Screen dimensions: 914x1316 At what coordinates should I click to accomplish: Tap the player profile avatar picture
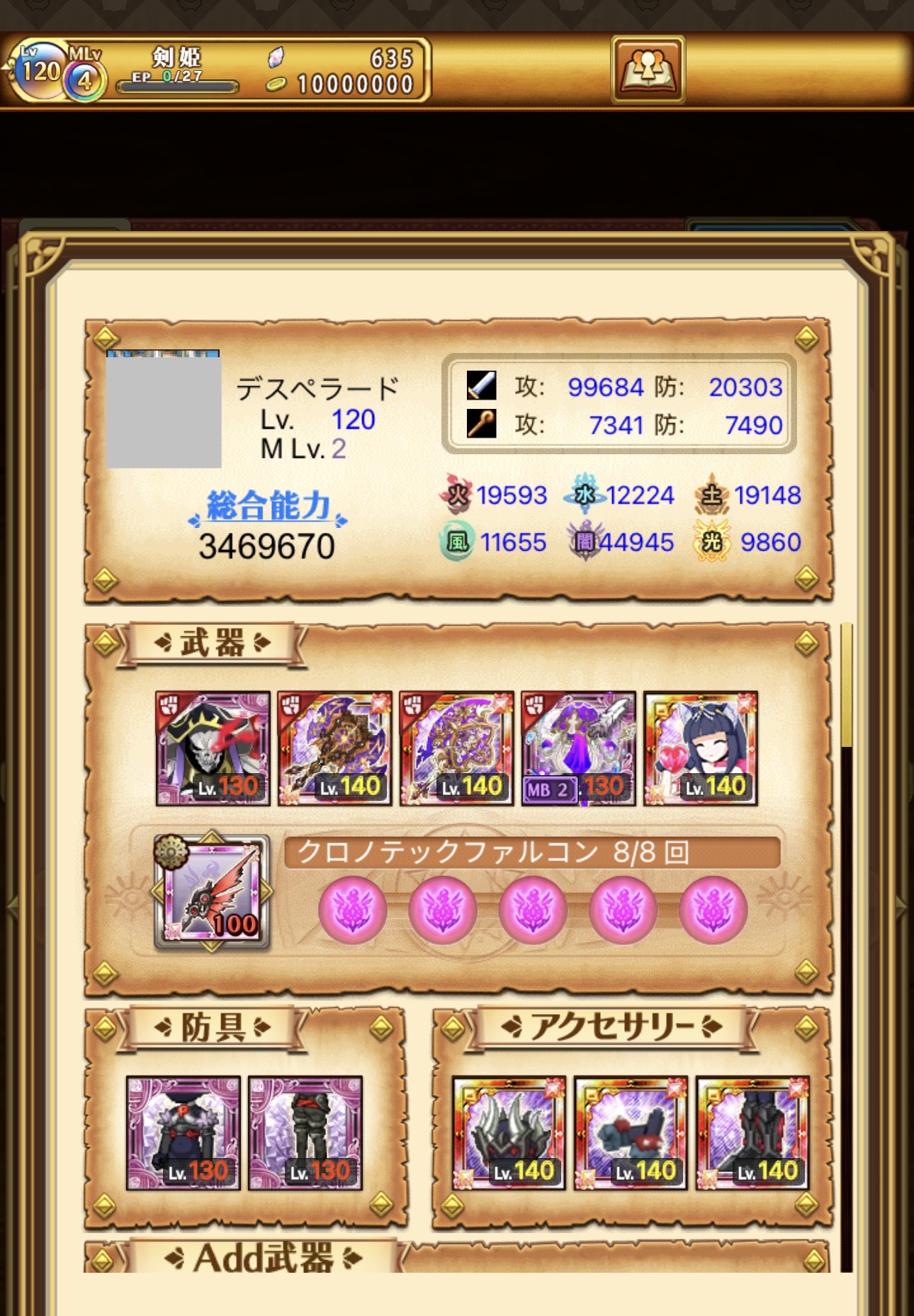[164, 409]
